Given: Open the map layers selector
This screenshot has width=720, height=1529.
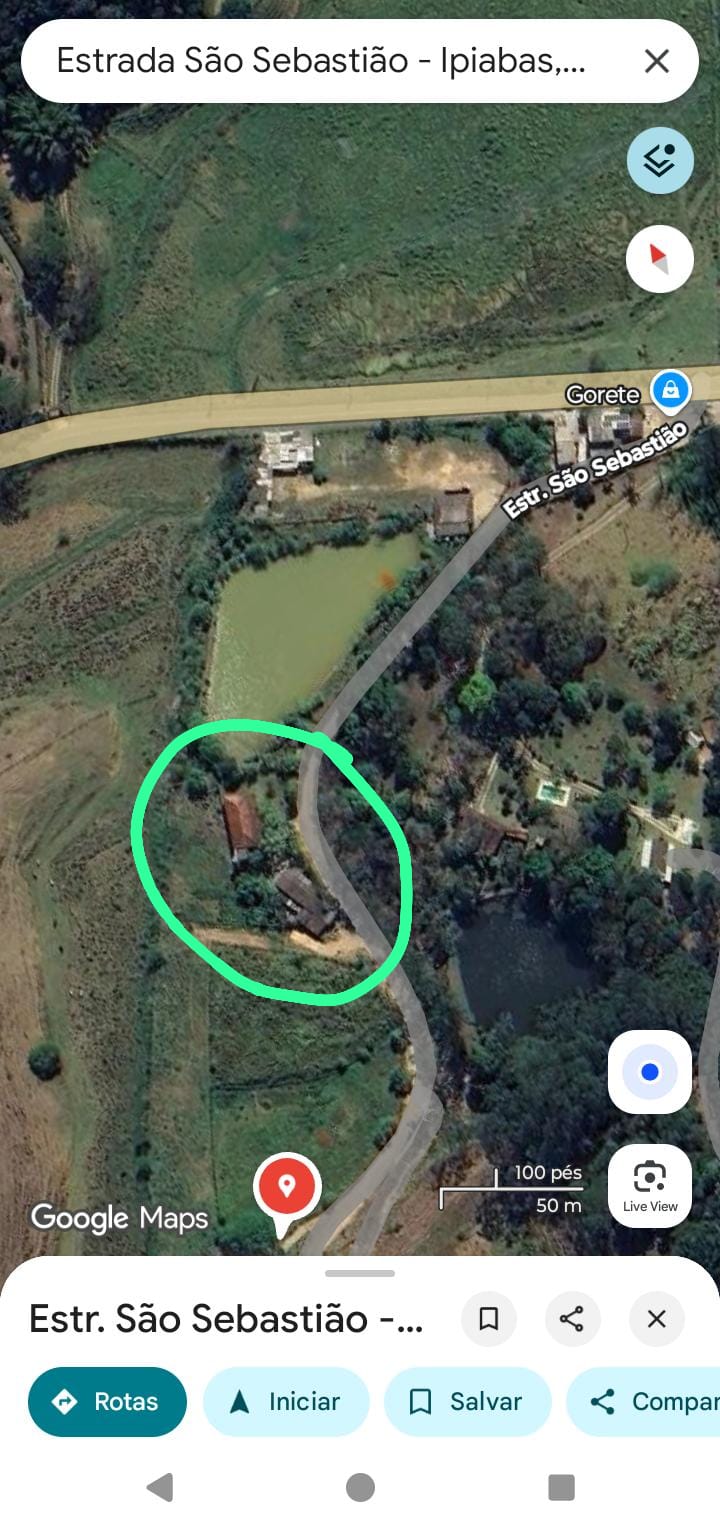Looking at the screenshot, I should click(660, 160).
